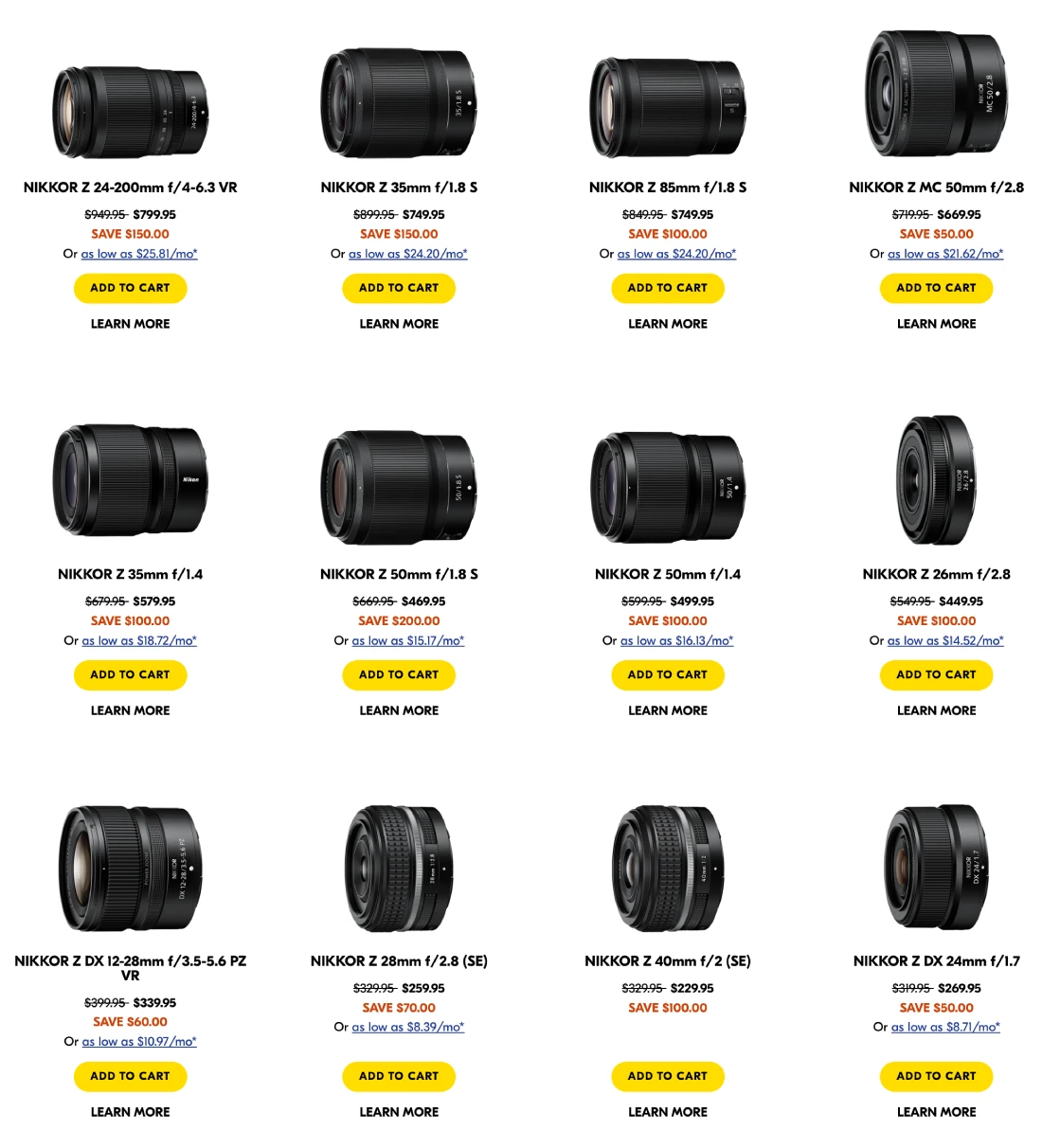Add NIKKOR Z 26mm f/2.8 to cart
This screenshot has height=1148, width=1042.
point(936,674)
